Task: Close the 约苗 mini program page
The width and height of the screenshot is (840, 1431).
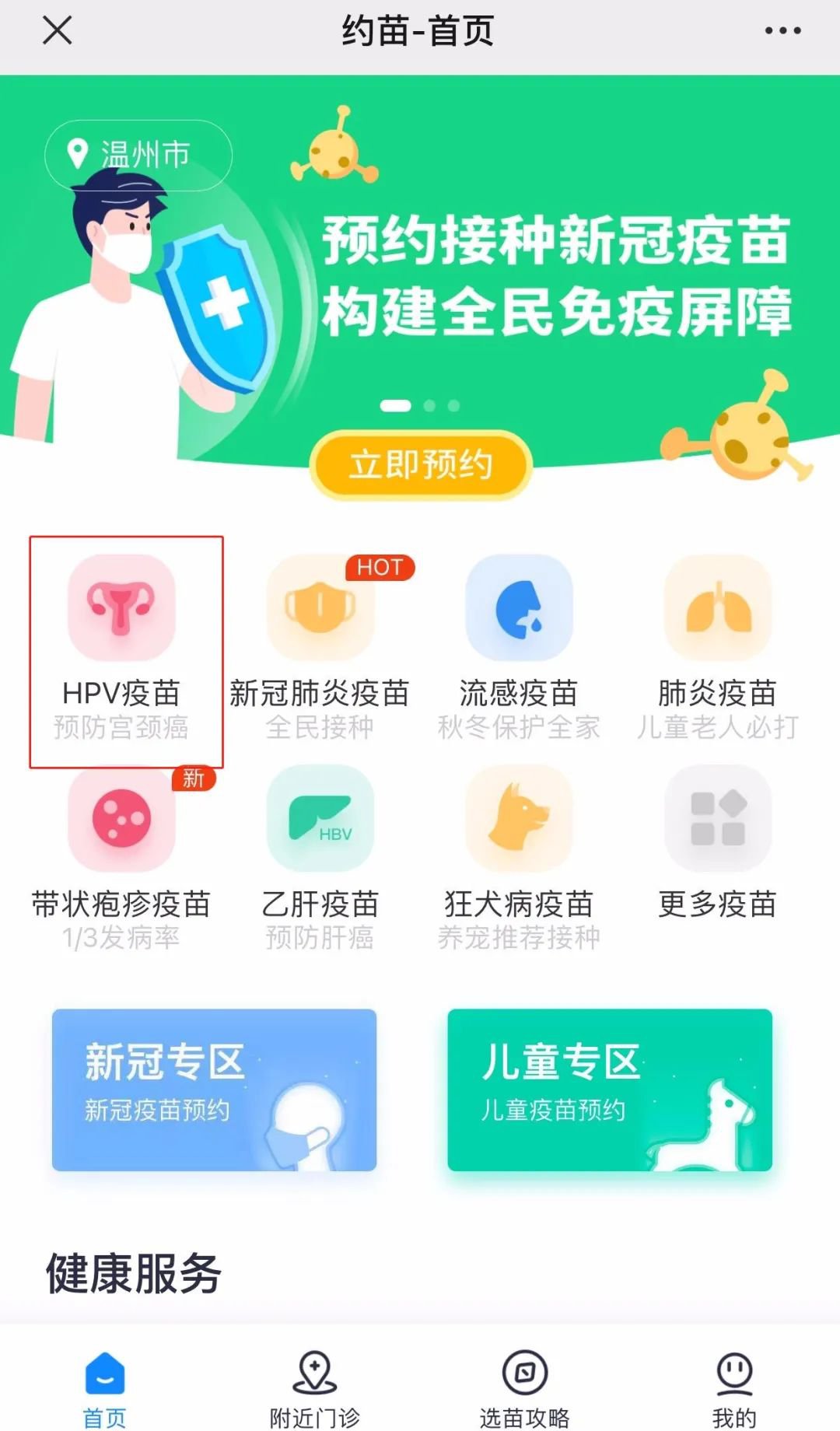Action: click(x=58, y=31)
